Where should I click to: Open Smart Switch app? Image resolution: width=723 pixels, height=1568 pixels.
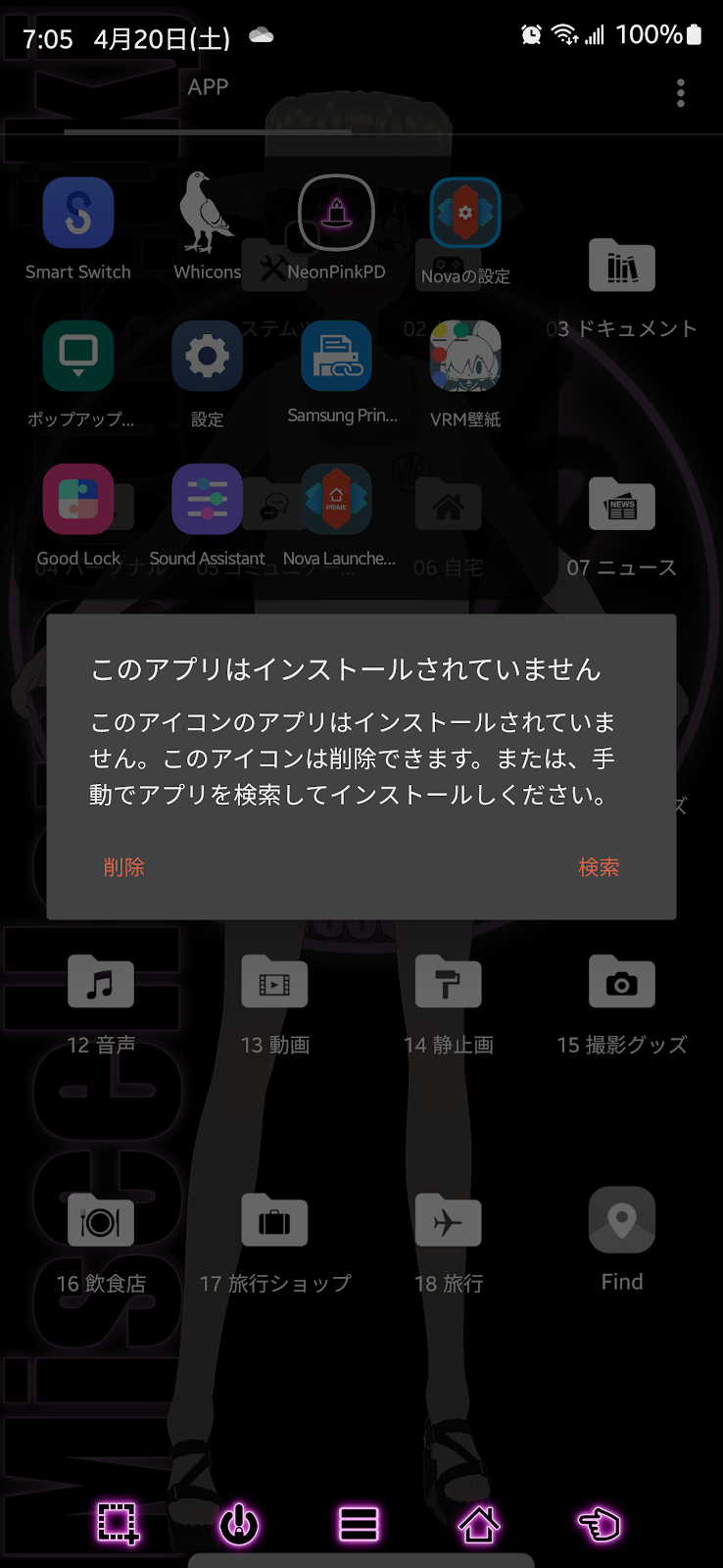click(78, 215)
